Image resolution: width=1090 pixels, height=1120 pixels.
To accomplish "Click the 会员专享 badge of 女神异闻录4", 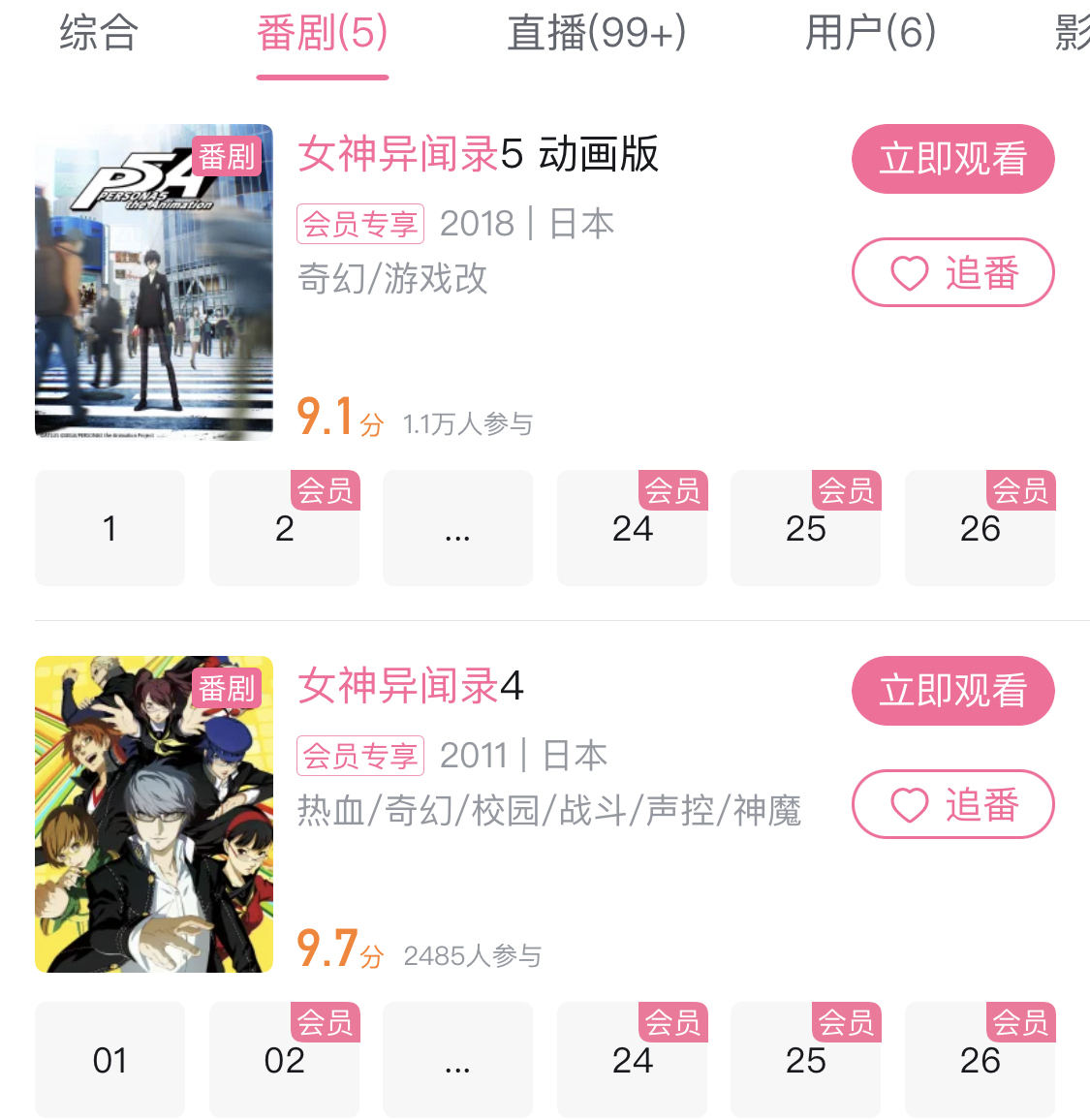I will [359, 756].
